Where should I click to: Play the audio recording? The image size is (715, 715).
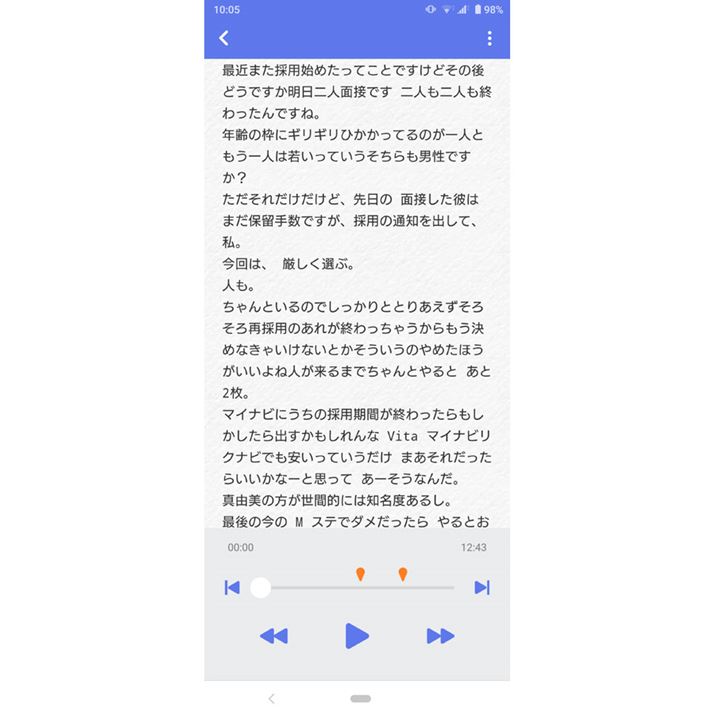click(x=357, y=635)
